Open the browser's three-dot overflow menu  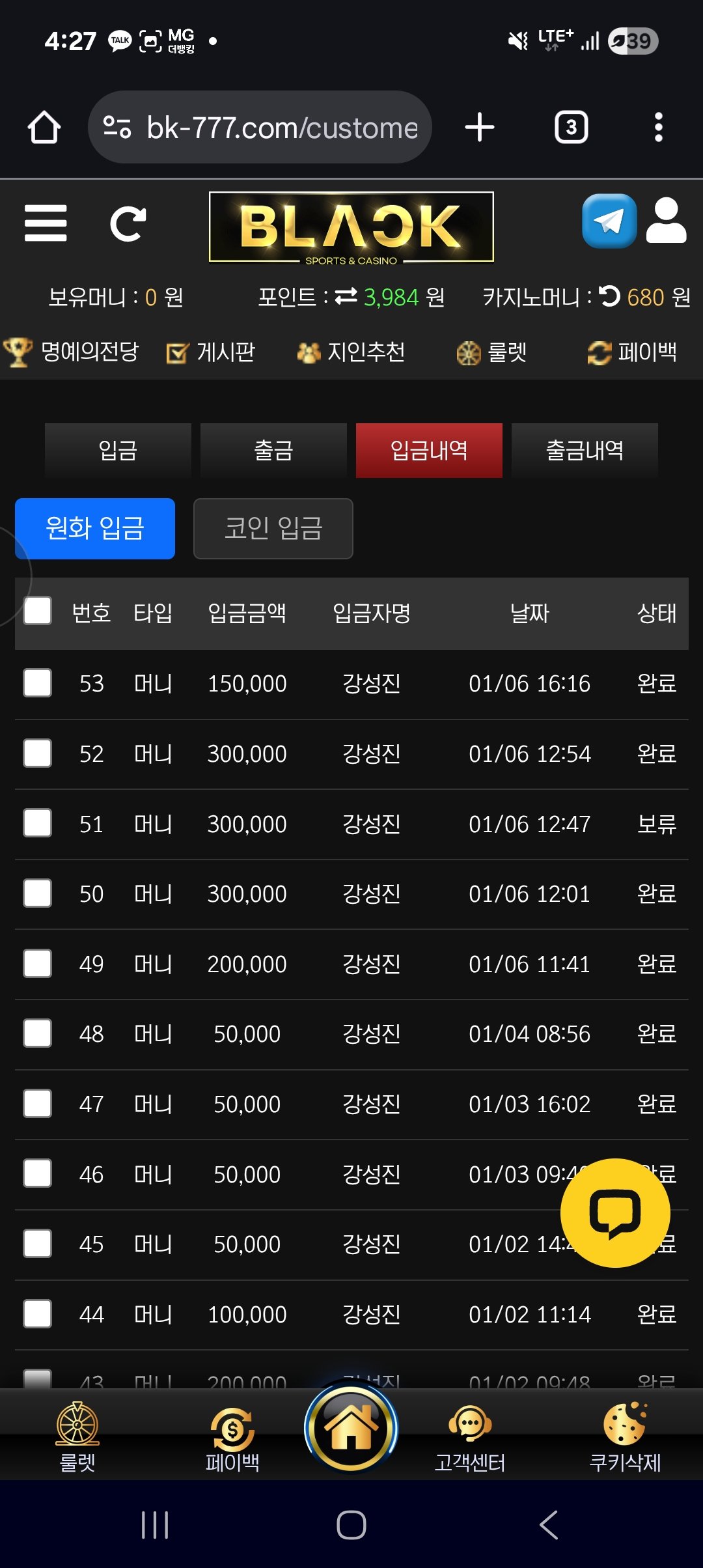coord(658,127)
